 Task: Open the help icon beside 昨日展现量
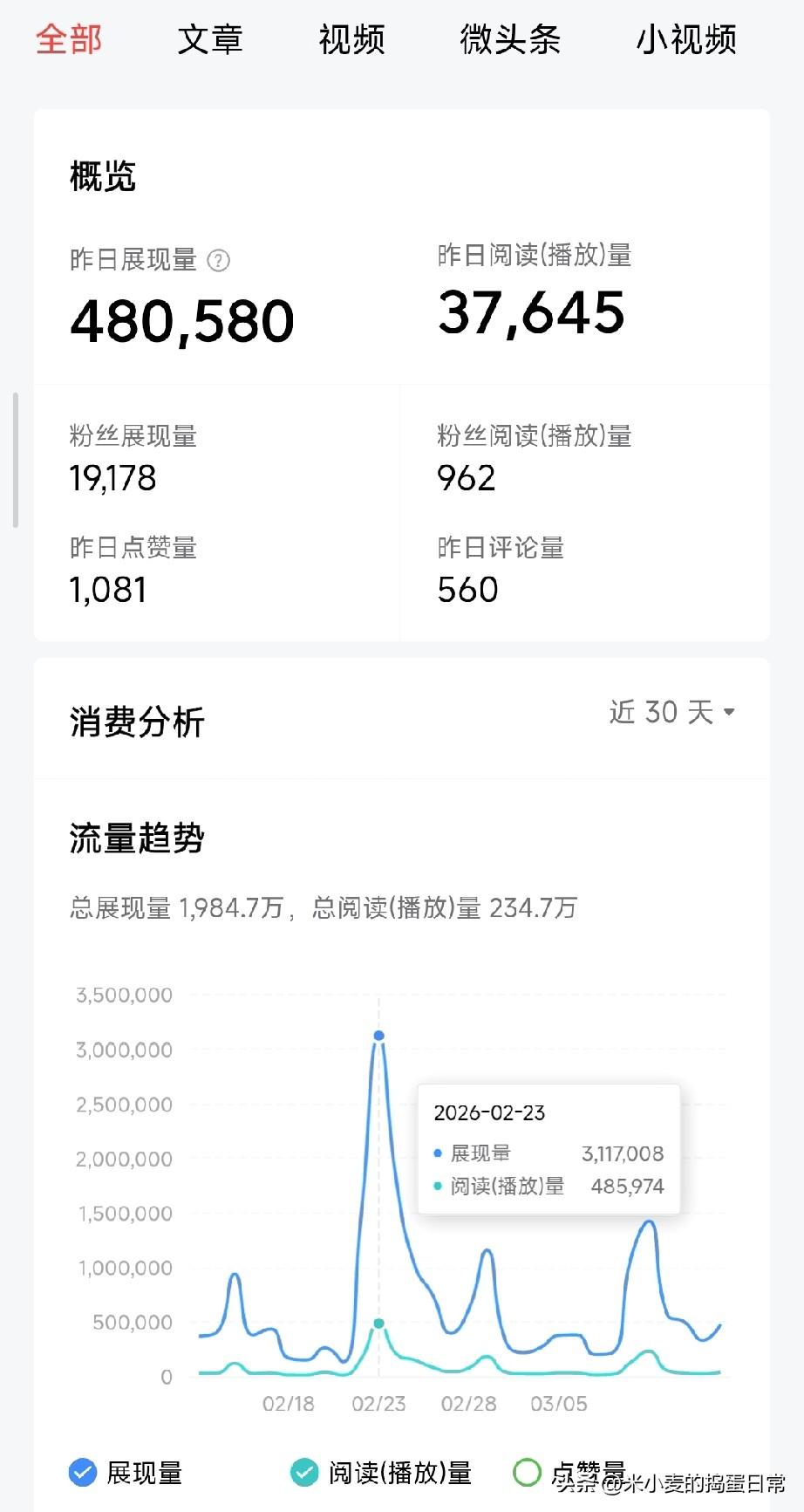tap(221, 261)
